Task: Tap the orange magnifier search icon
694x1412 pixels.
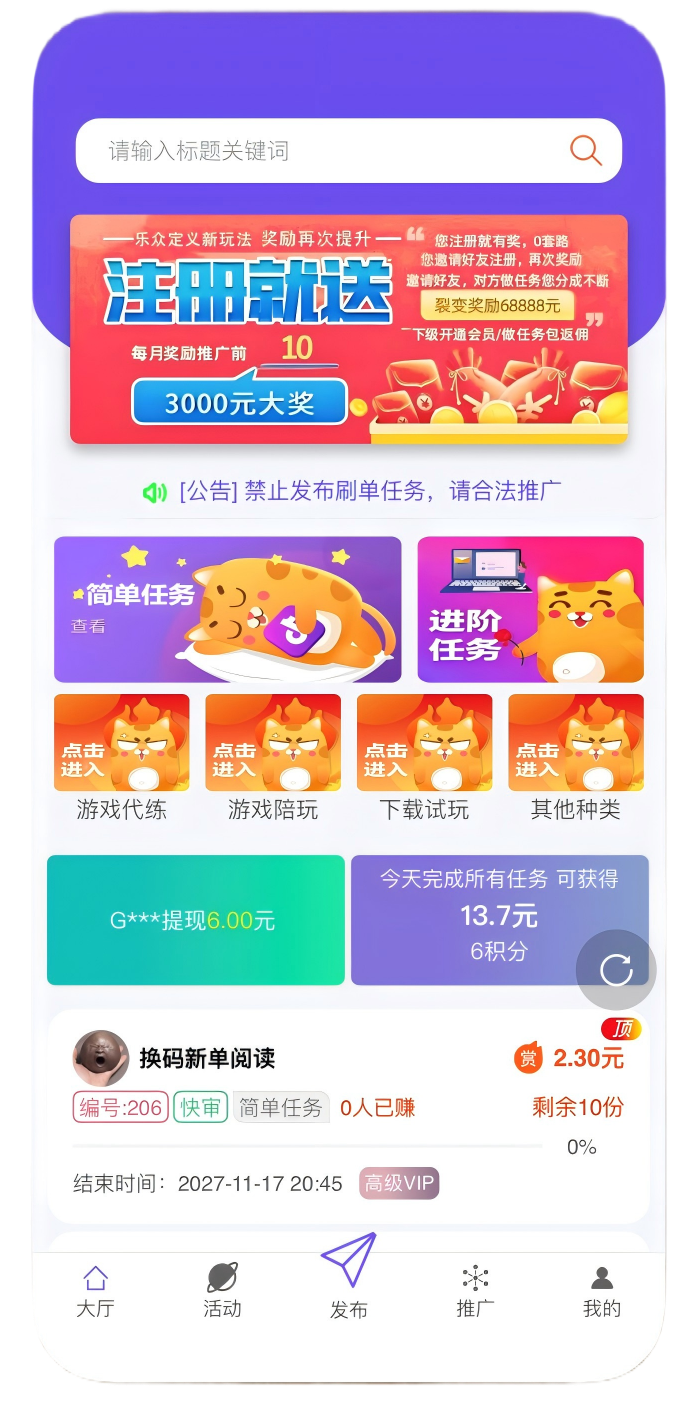Action: [586, 151]
